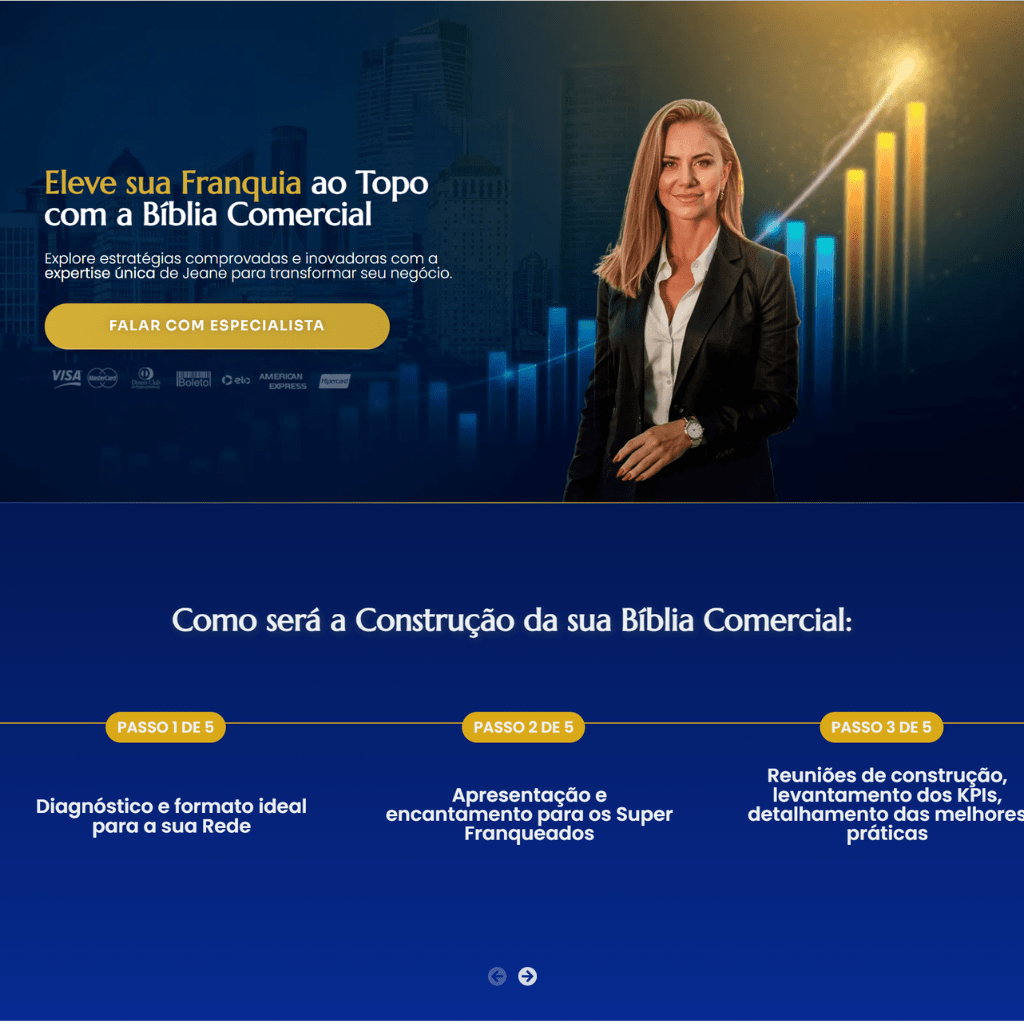1024x1024 pixels.
Task: Tap the Falar com Especialista button
Action: coord(217,326)
